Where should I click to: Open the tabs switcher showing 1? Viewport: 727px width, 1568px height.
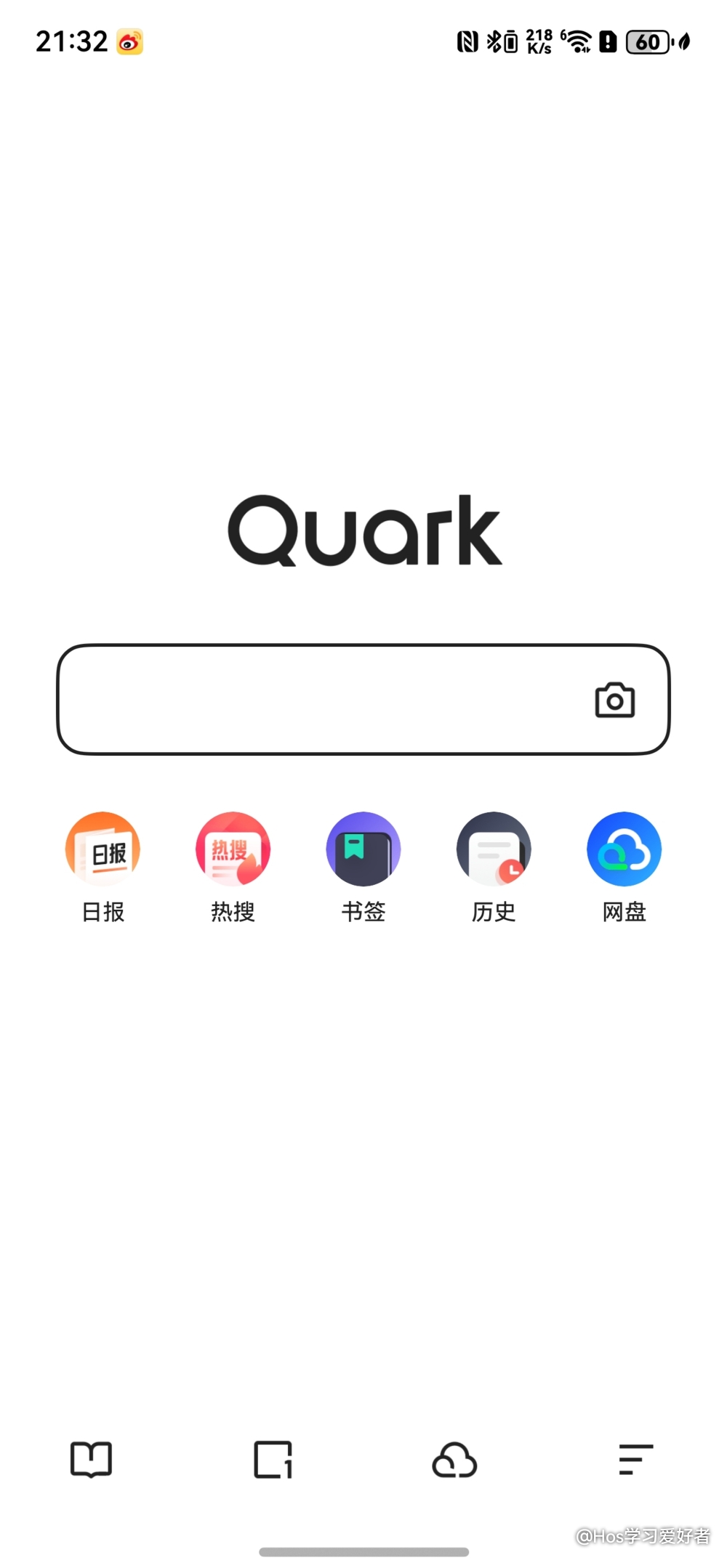click(273, 1459)
